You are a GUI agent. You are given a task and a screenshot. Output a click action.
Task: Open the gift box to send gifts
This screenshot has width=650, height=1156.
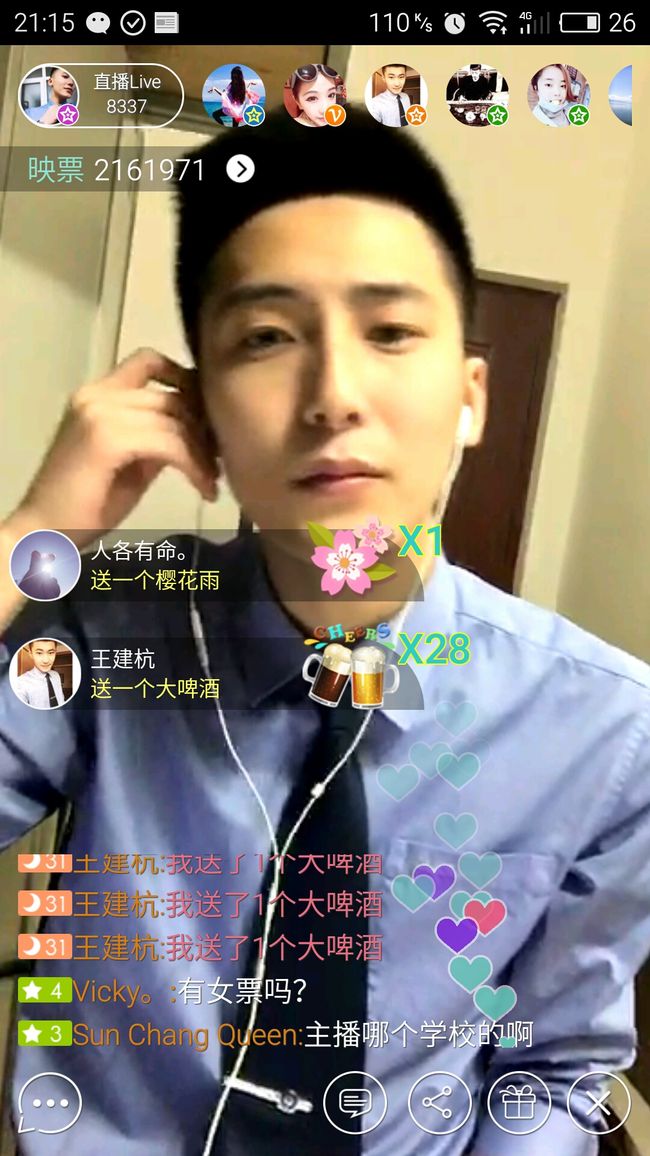point(519,1103)
